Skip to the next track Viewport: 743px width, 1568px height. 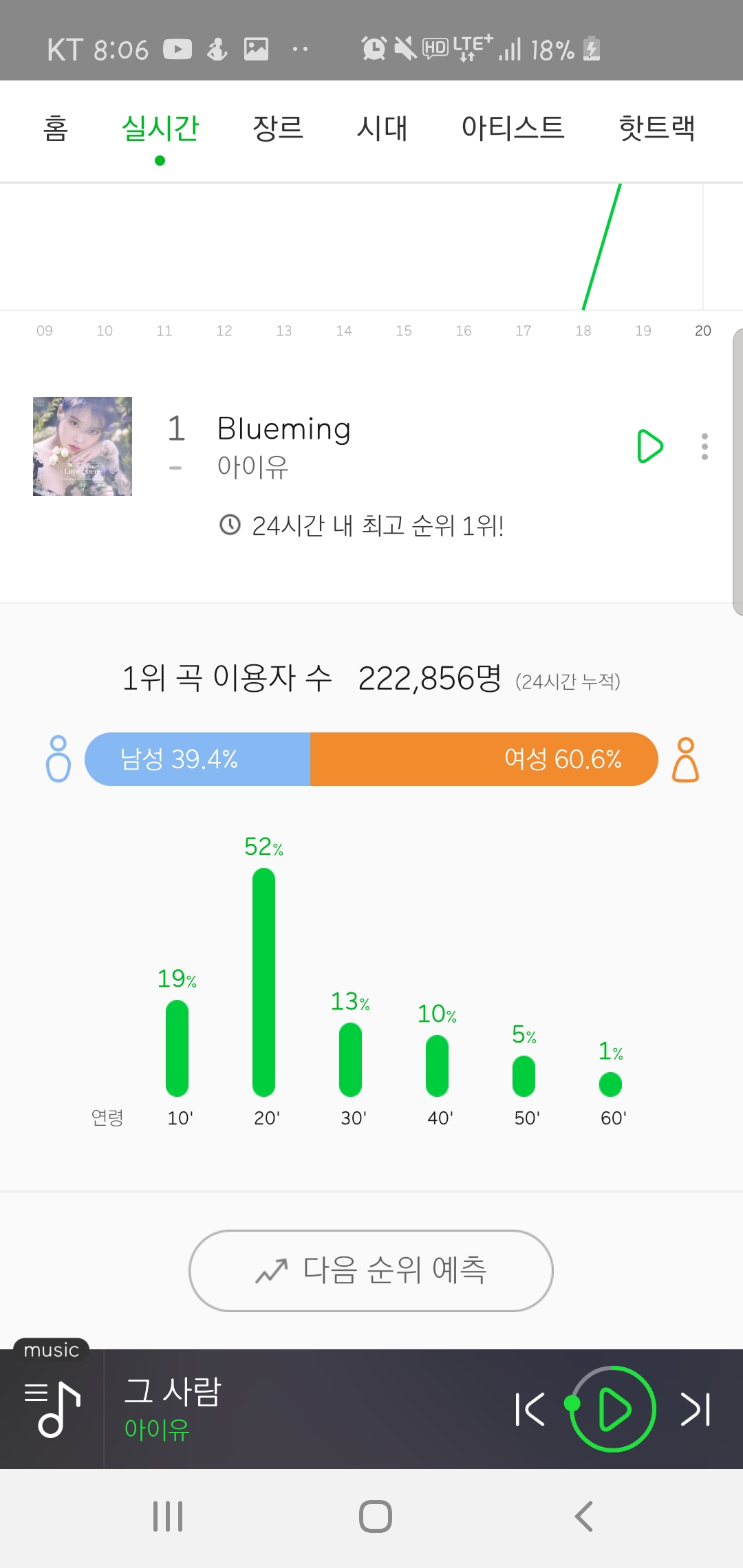[696, 1408]
